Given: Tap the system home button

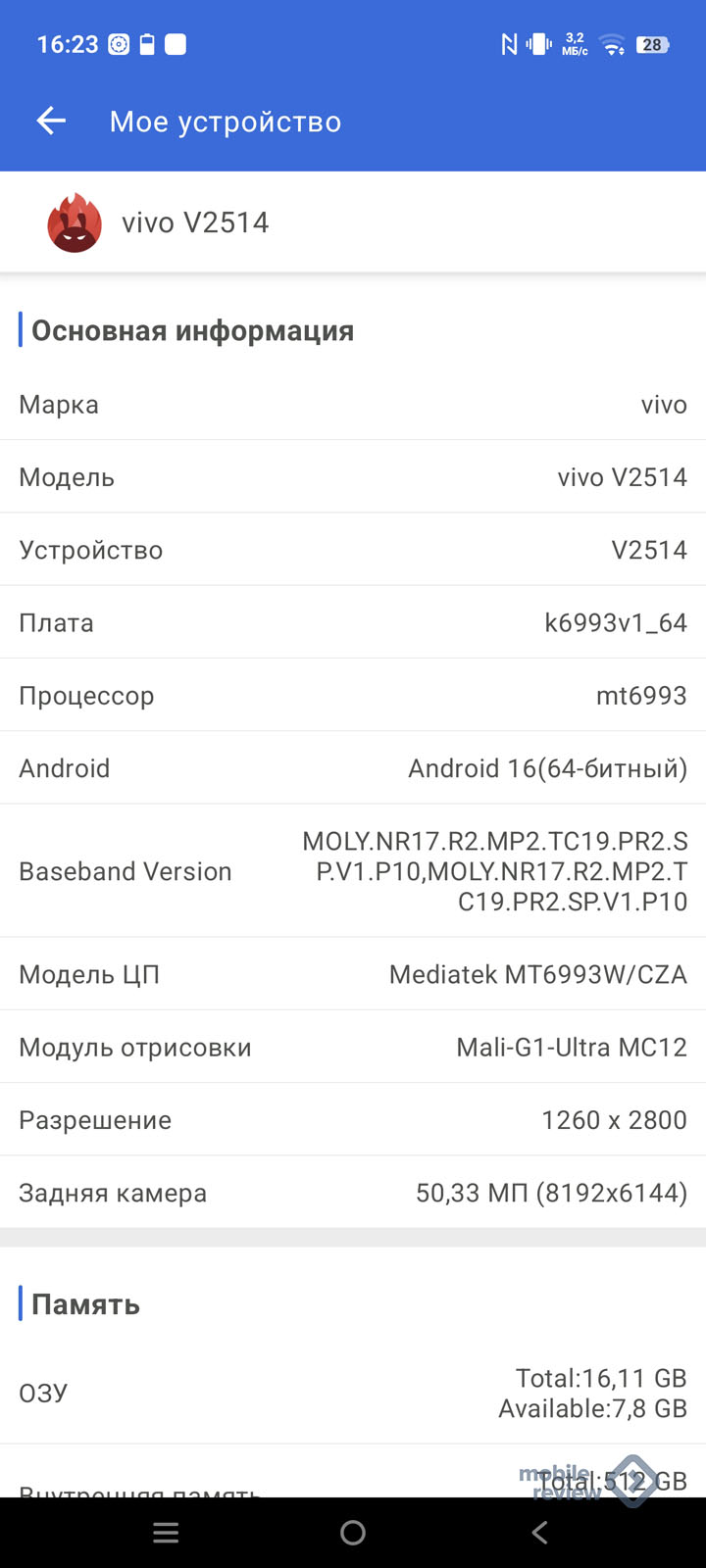Looking at the screenshot, I should click(x=353, y=1533).
